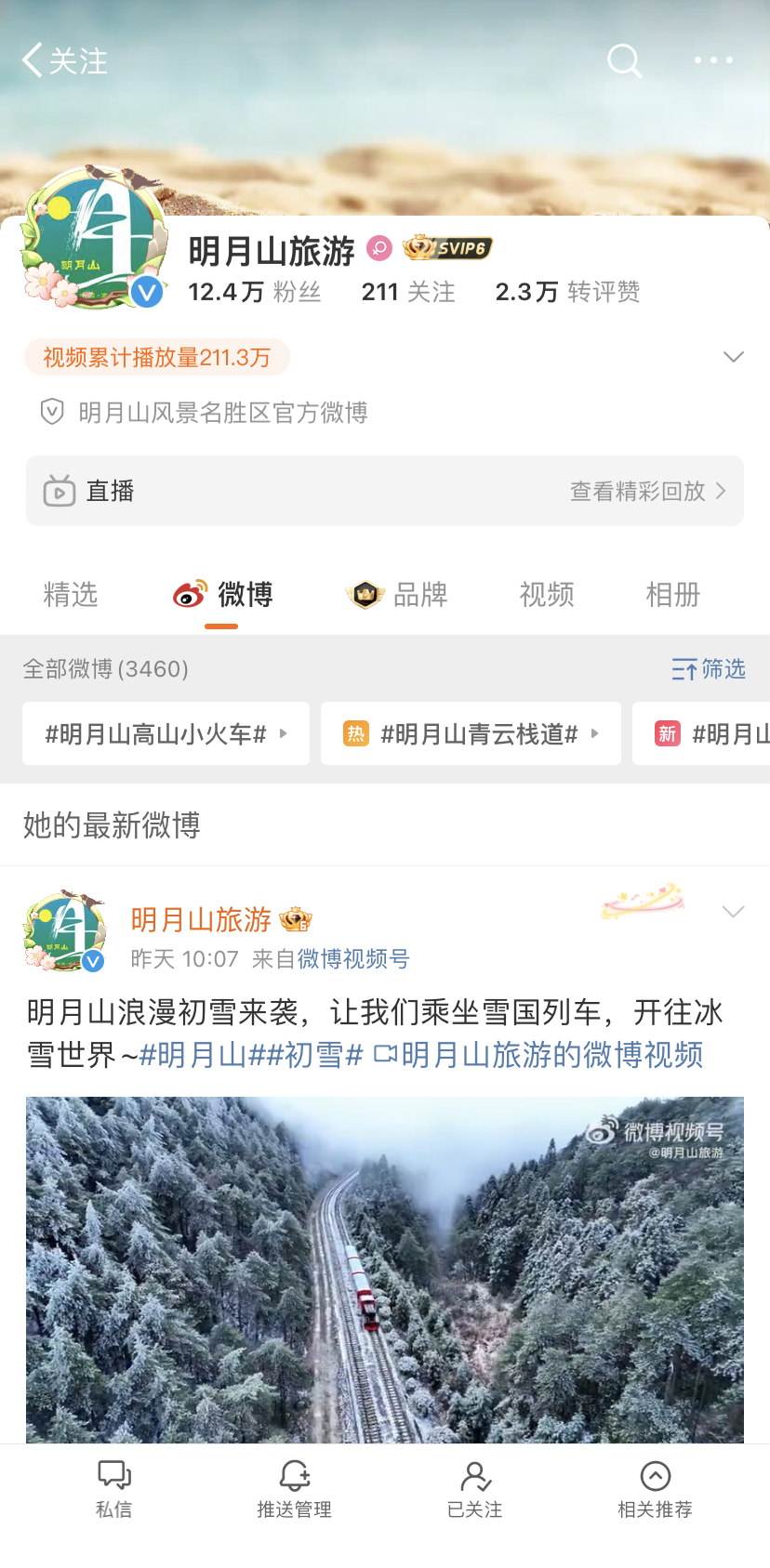
Task: Tap 已关注 follow status
Action: pyautogui.click(x=474, y=1489)
